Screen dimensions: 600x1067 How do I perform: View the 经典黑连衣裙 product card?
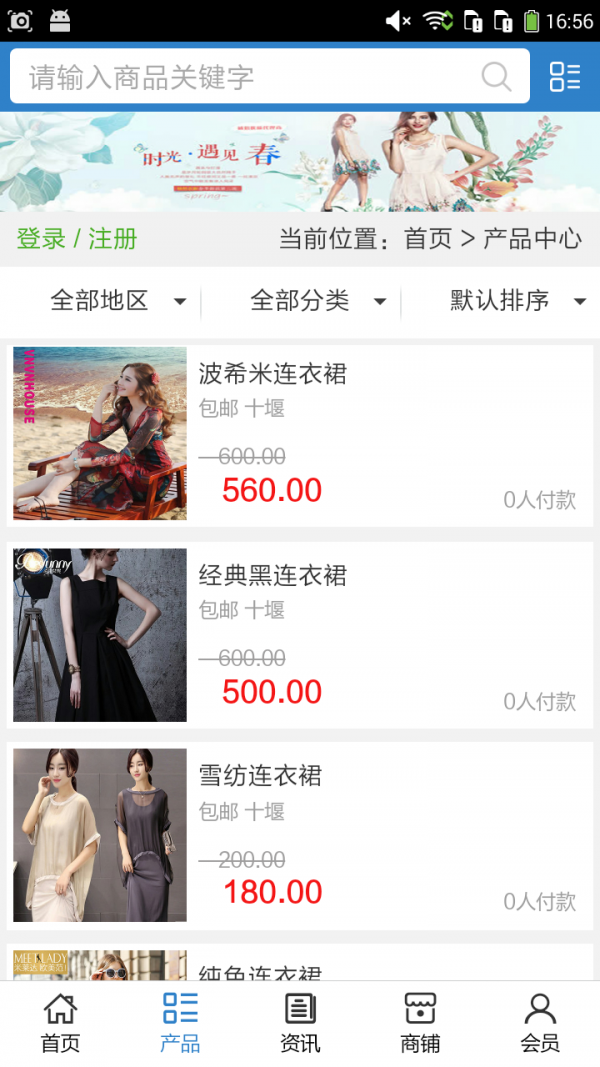click(x=300, y=635)
